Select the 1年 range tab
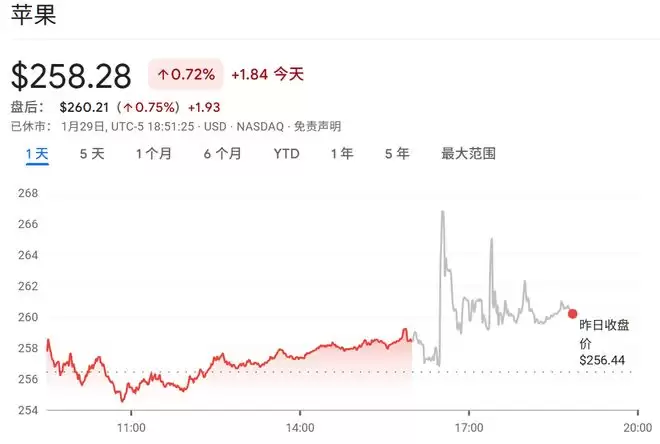The width and height of the screenshot is (660, 444). pyautogui.click(x=342, y=154)
